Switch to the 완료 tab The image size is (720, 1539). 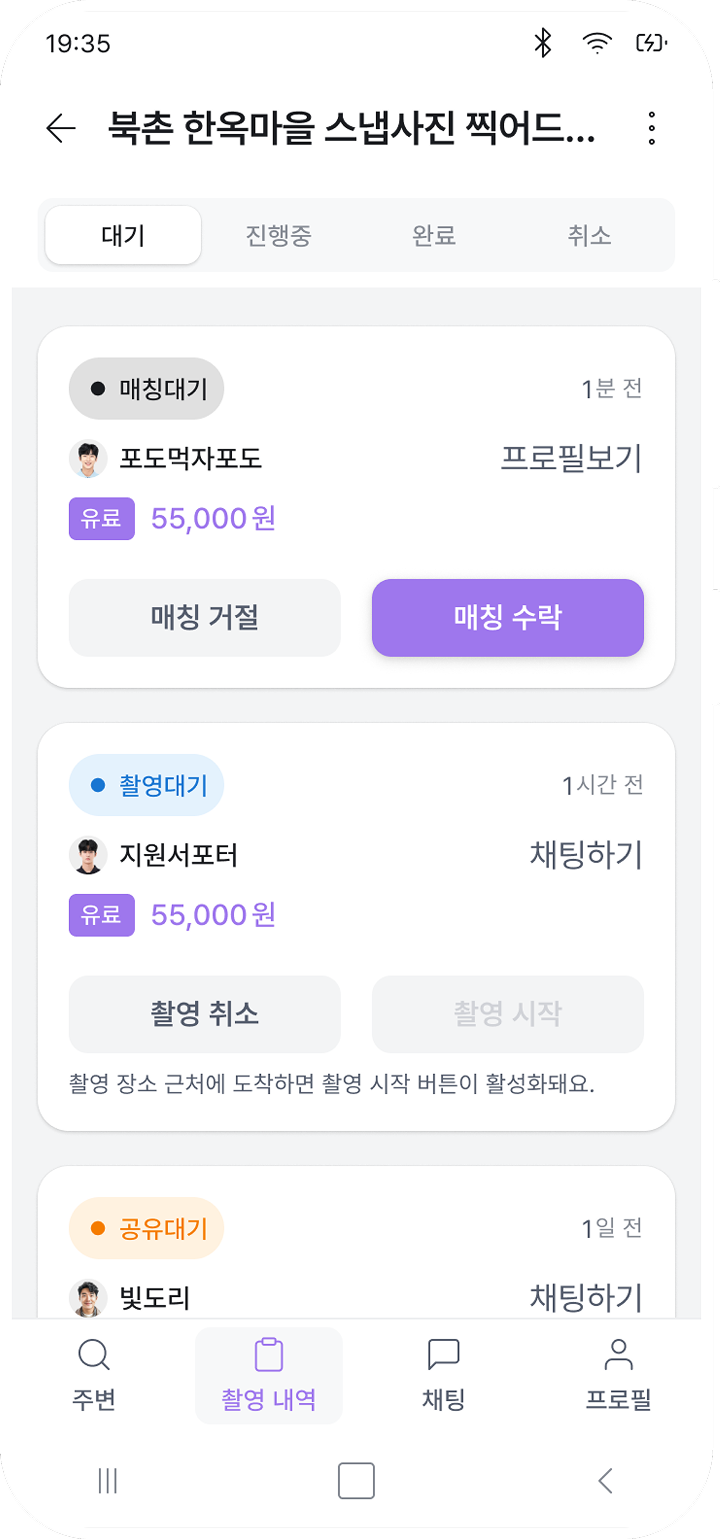(x=434, y=235)
